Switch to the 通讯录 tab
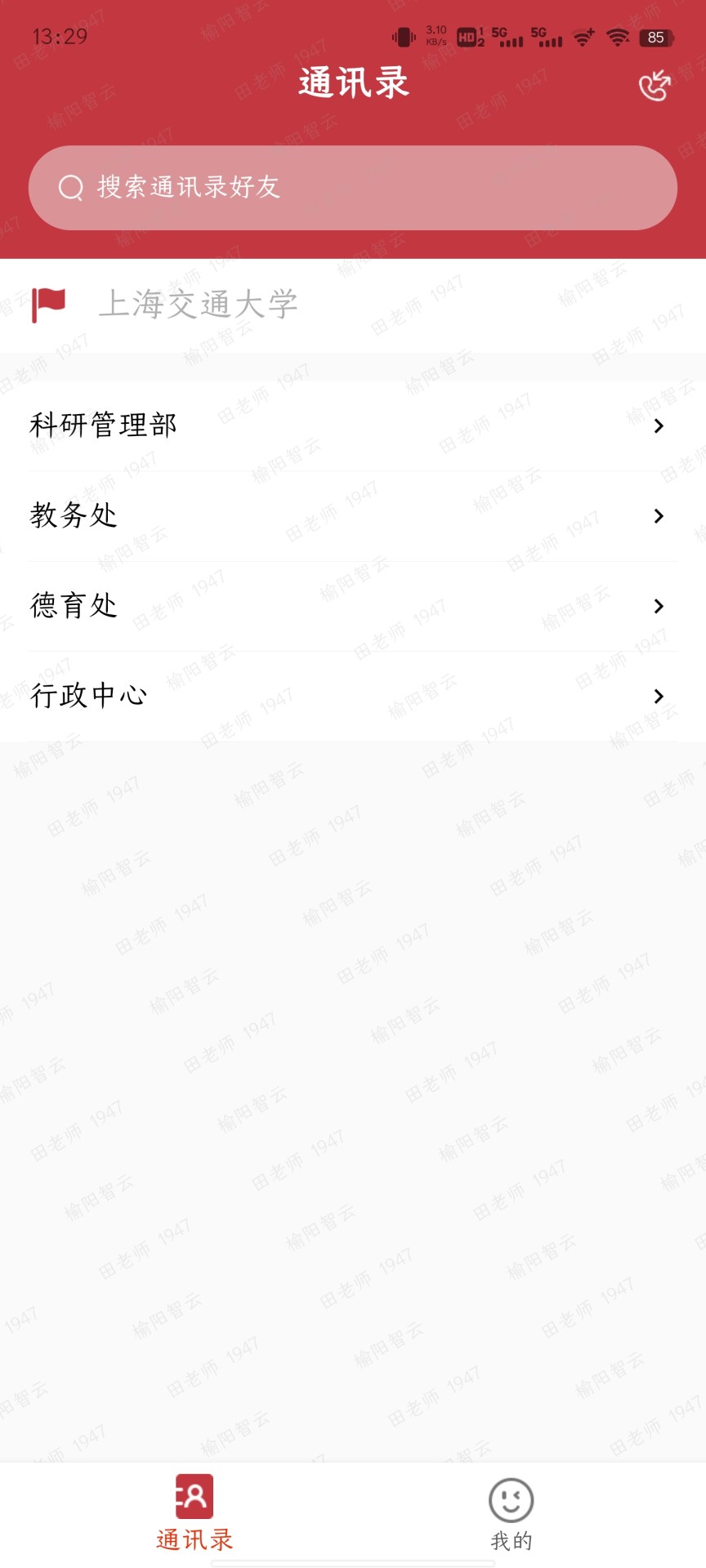 [193, 1519]
